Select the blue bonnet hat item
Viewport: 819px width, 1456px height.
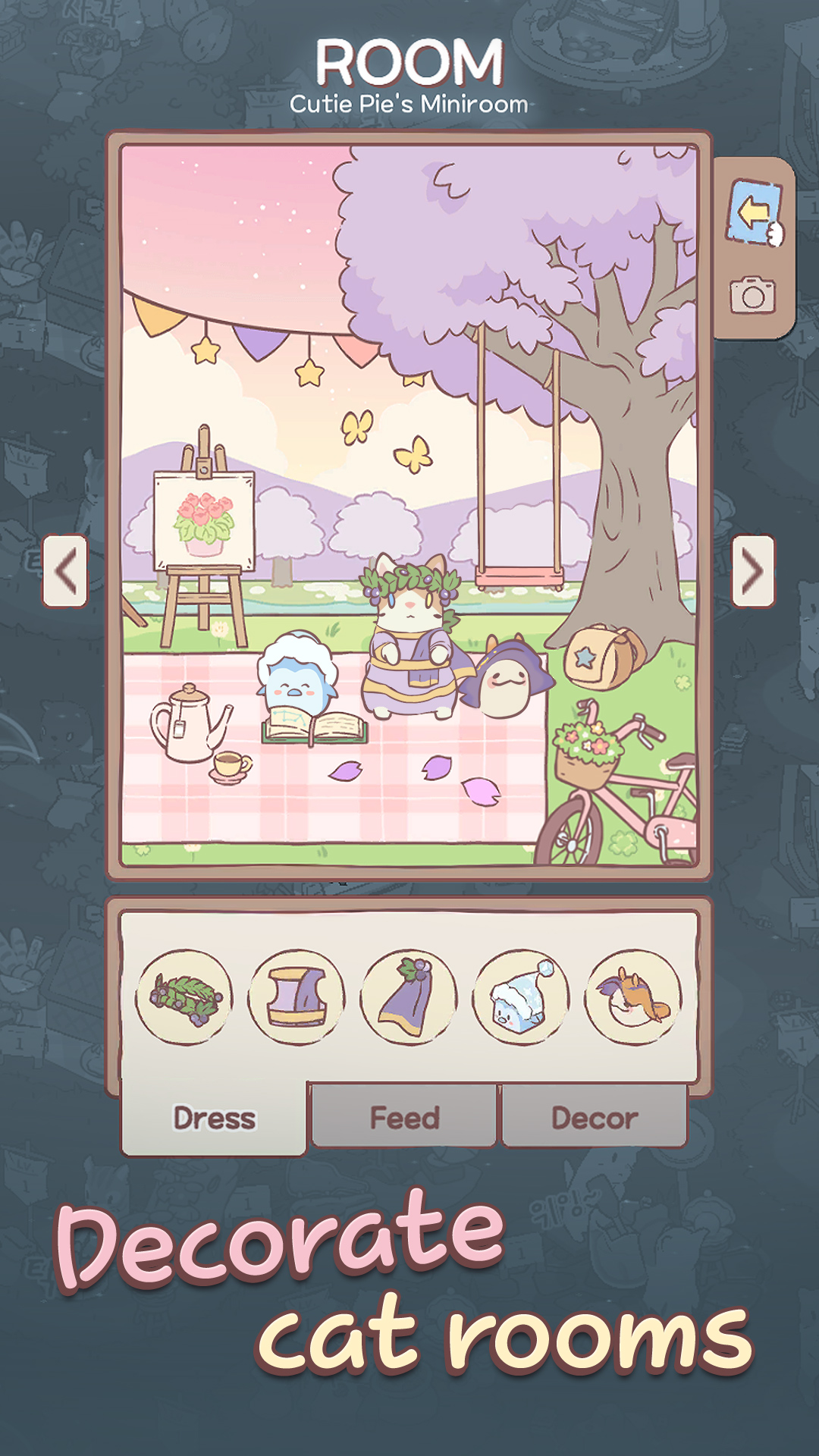(x=521, y=998)
